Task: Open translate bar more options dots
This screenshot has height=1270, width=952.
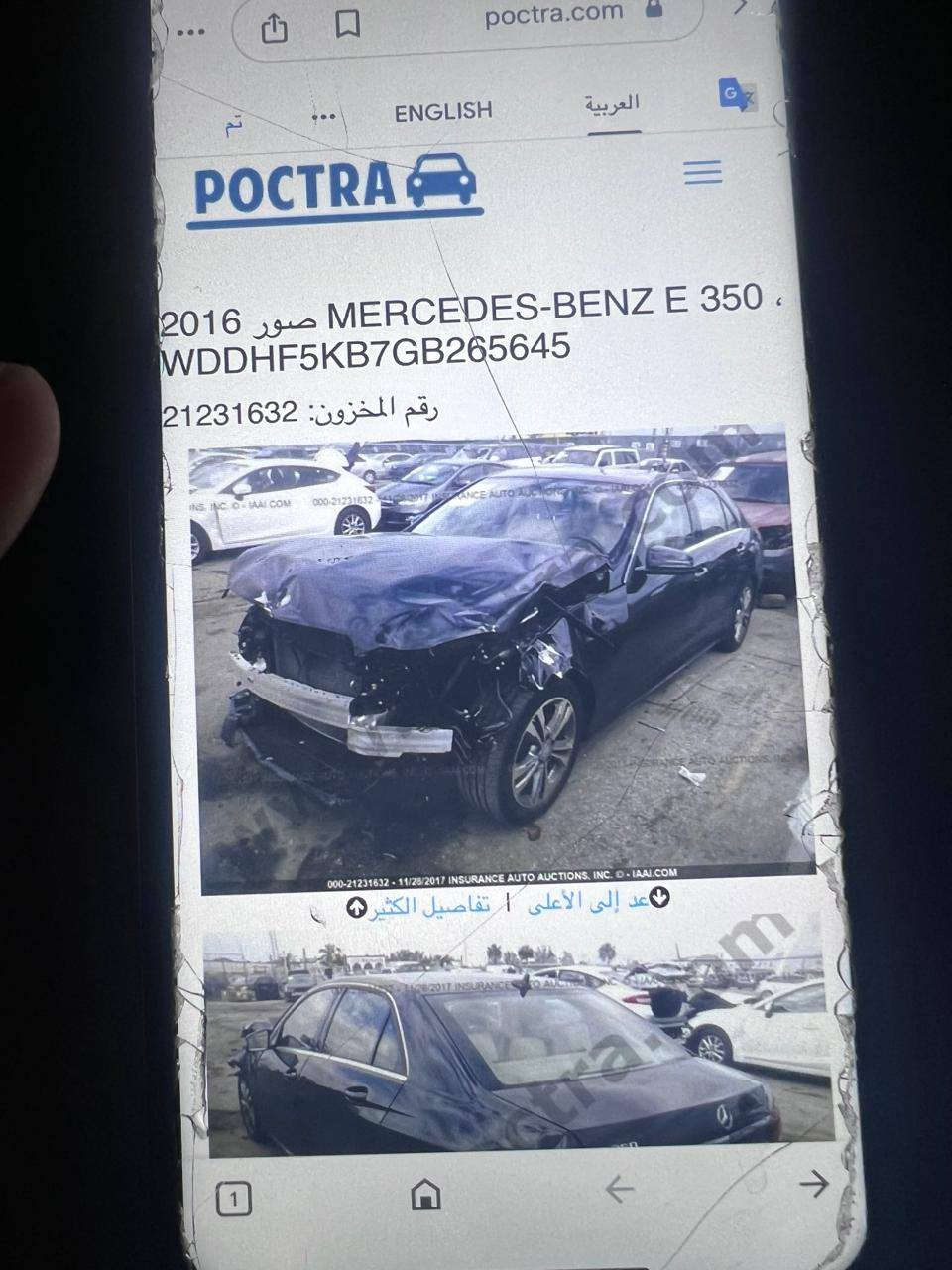Action: (x=323, y=117)
